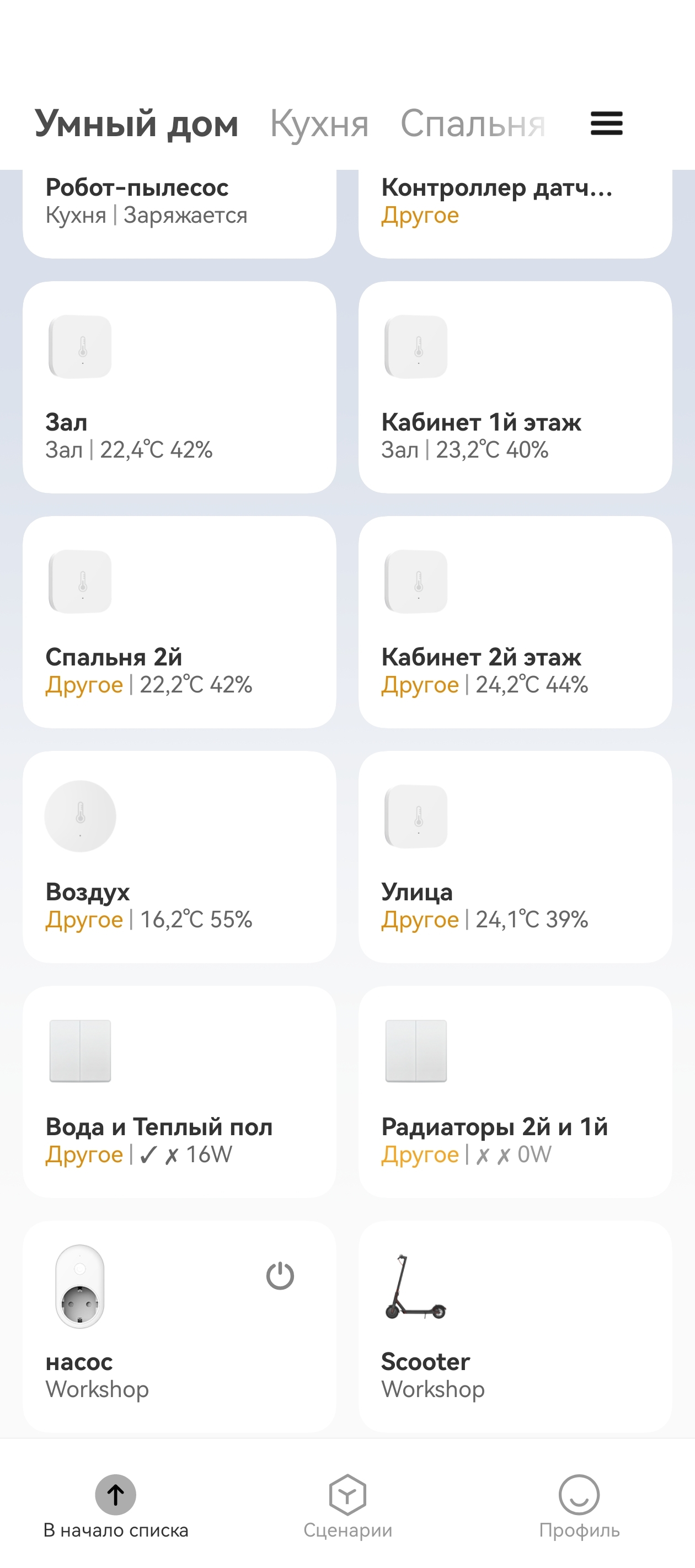
Task: Open the hamburger menu for rooms
Action: click(x=606, y=123)
